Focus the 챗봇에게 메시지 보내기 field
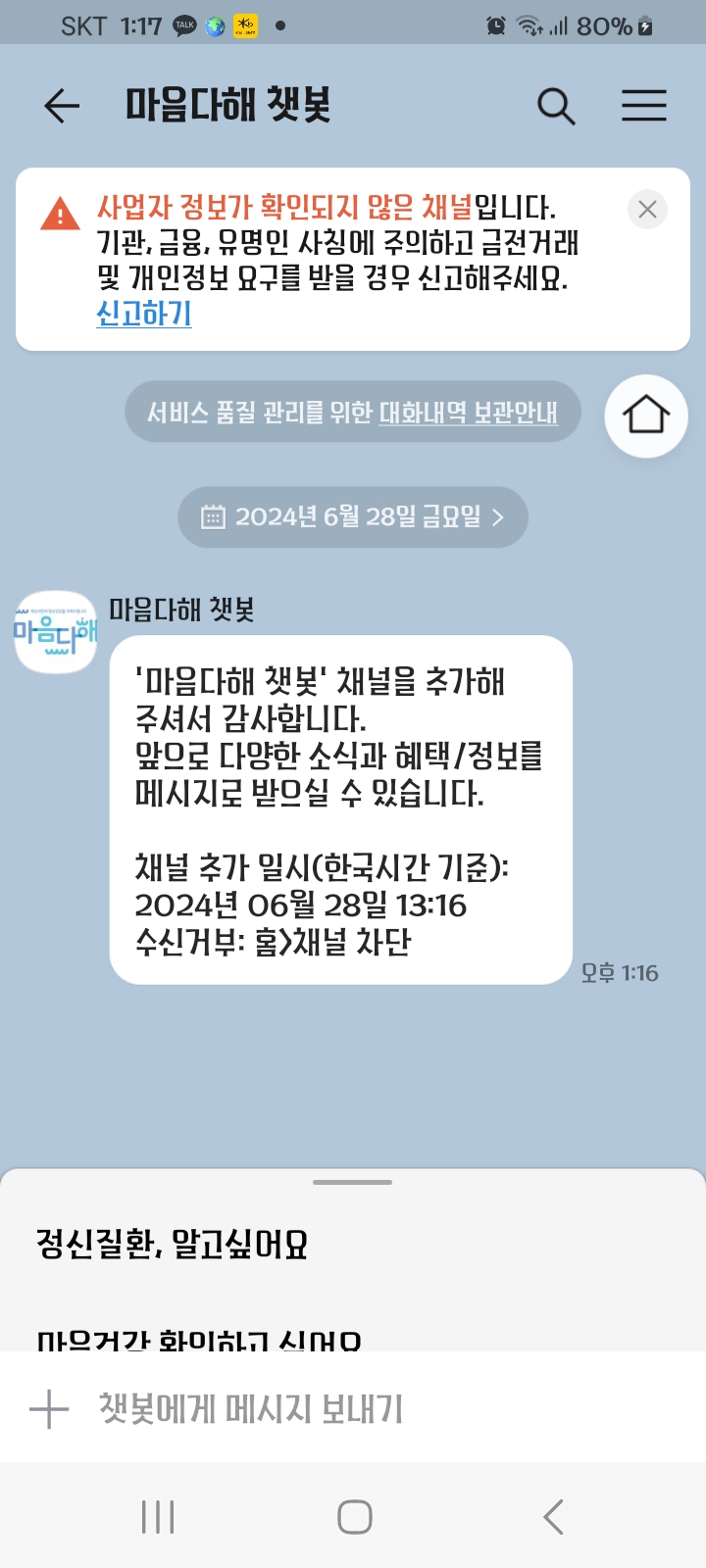 tap(373, 1409)
